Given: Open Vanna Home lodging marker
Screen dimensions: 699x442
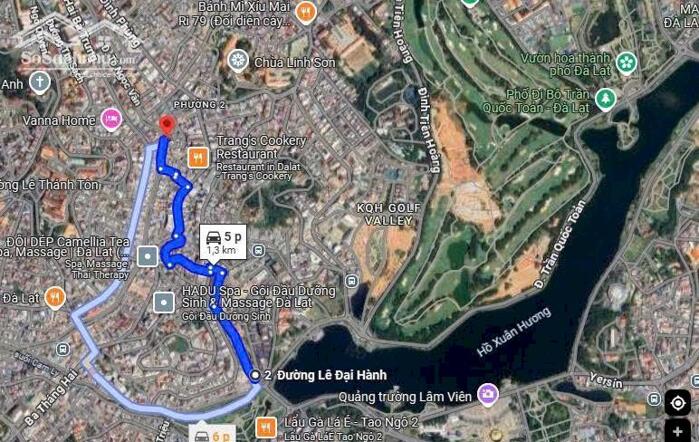Looking at the screenshot, I should pos(110,120).
